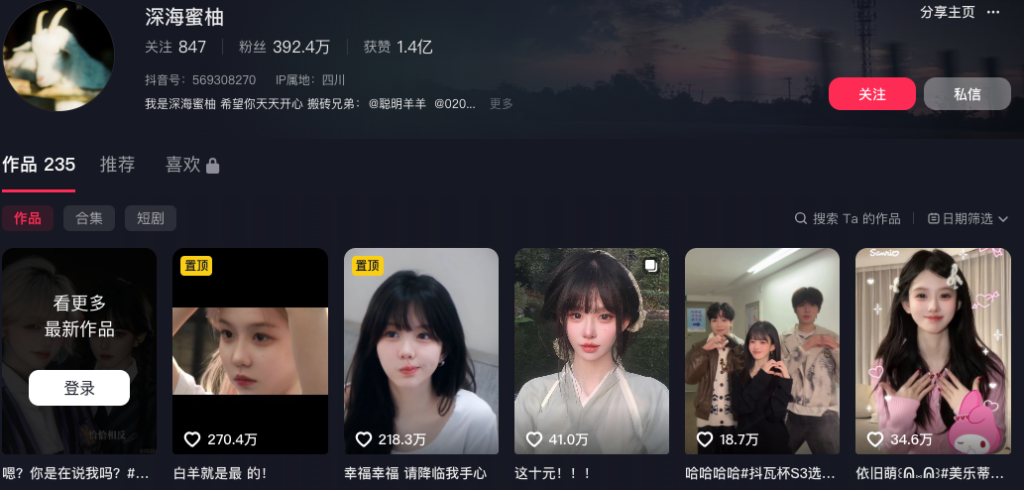Image resolution: width=1024 pixels, height=490 pixels.
Task: Expand the bio with 更多
Action: pos(501,103)
